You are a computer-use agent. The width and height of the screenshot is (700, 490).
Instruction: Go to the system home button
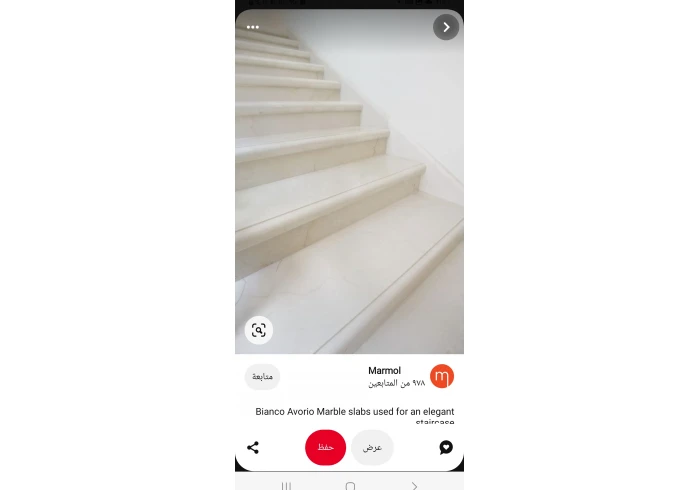point(350,485)
